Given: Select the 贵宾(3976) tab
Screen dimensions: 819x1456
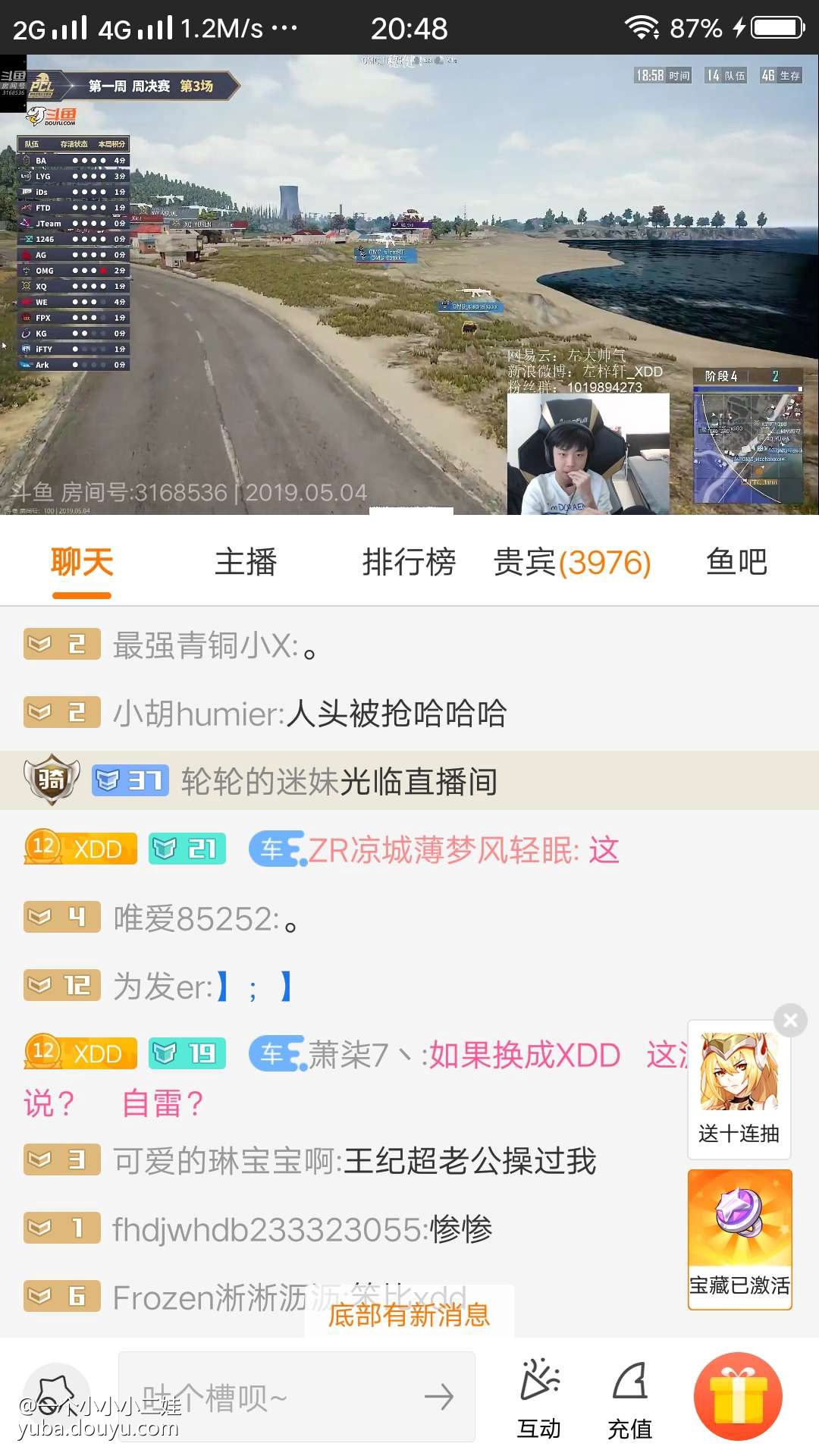Looking at the screenshot, I should click(573, 563).
